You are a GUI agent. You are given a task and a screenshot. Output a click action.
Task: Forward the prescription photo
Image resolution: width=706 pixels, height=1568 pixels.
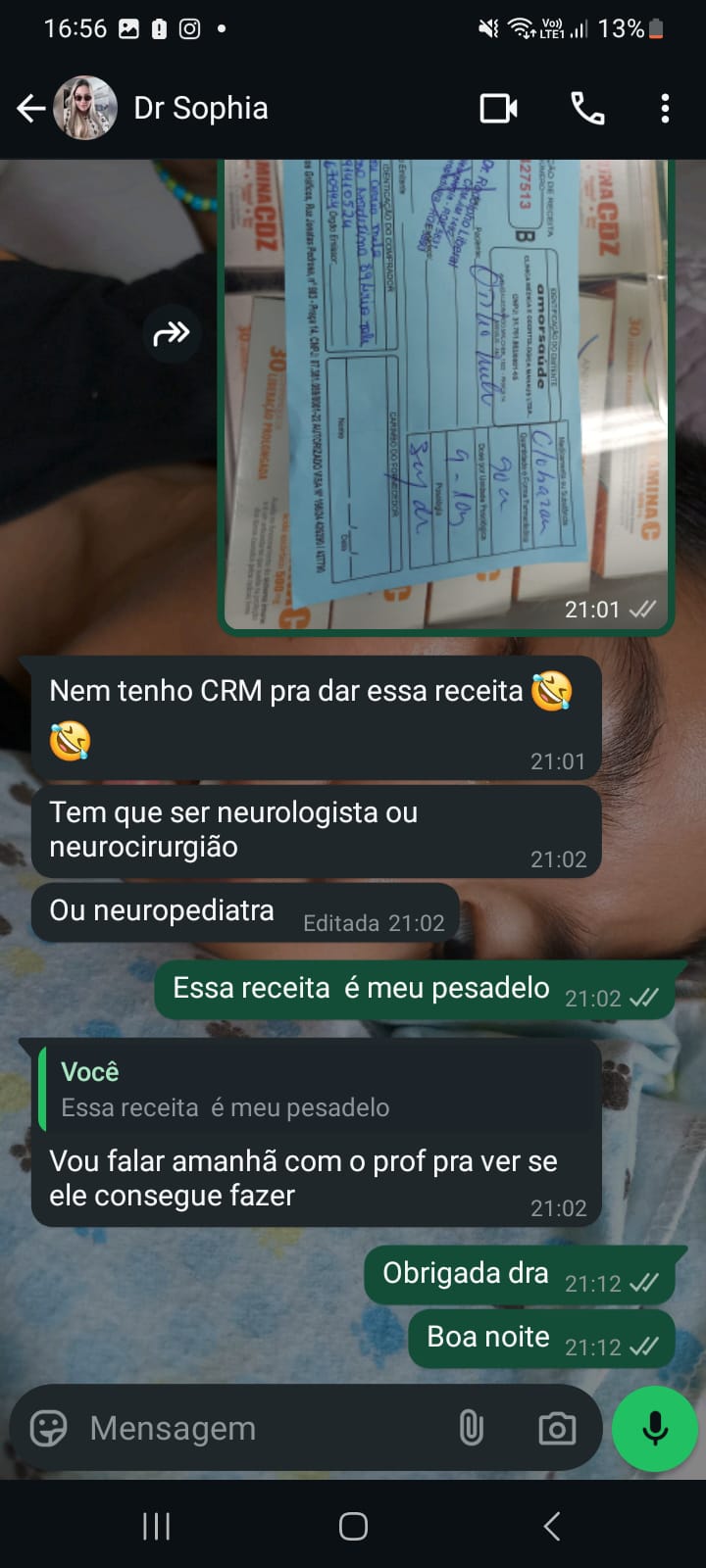click(172, 334)
